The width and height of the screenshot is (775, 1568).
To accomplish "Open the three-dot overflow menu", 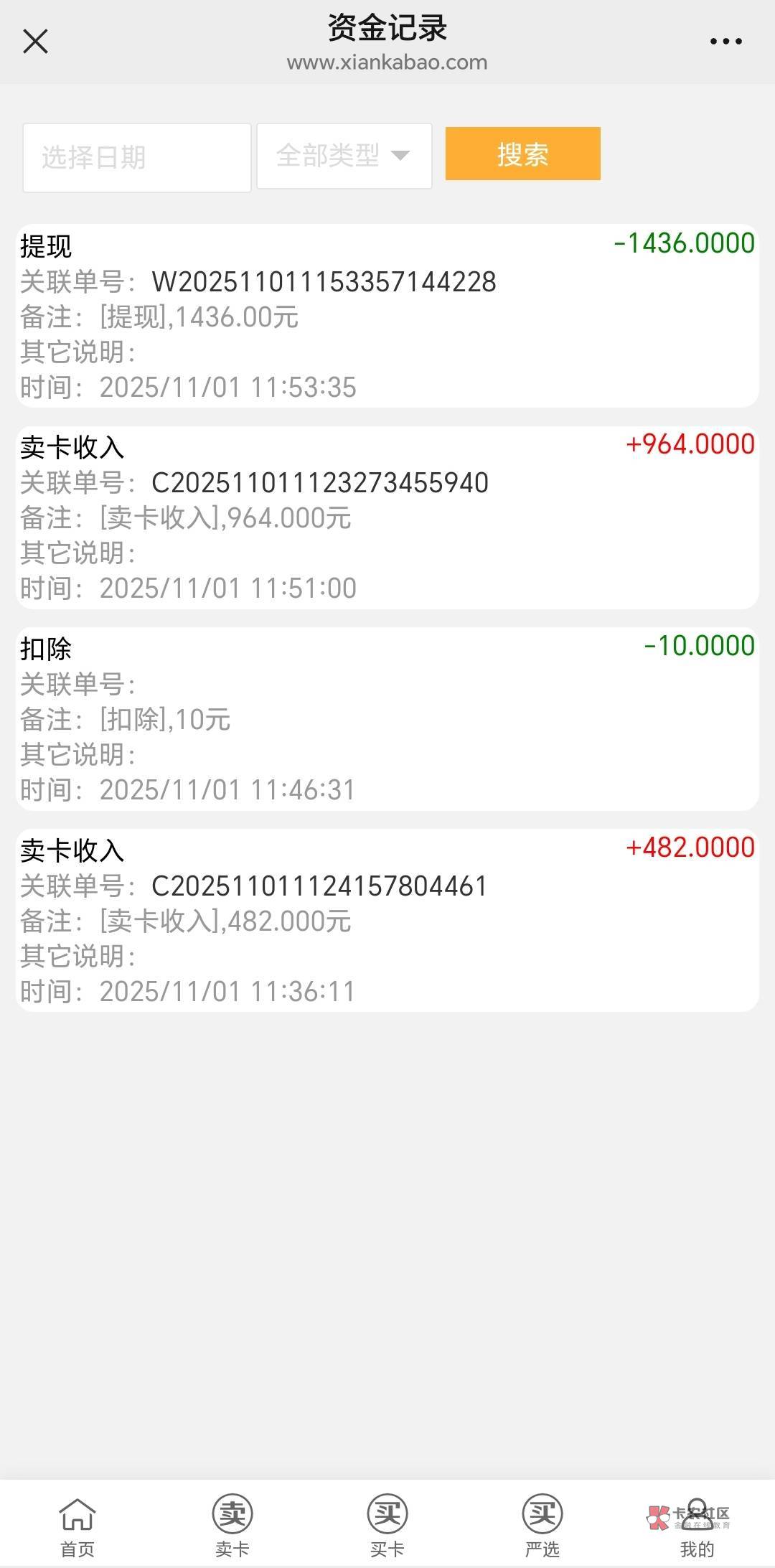I will click(x=725, y=42).
